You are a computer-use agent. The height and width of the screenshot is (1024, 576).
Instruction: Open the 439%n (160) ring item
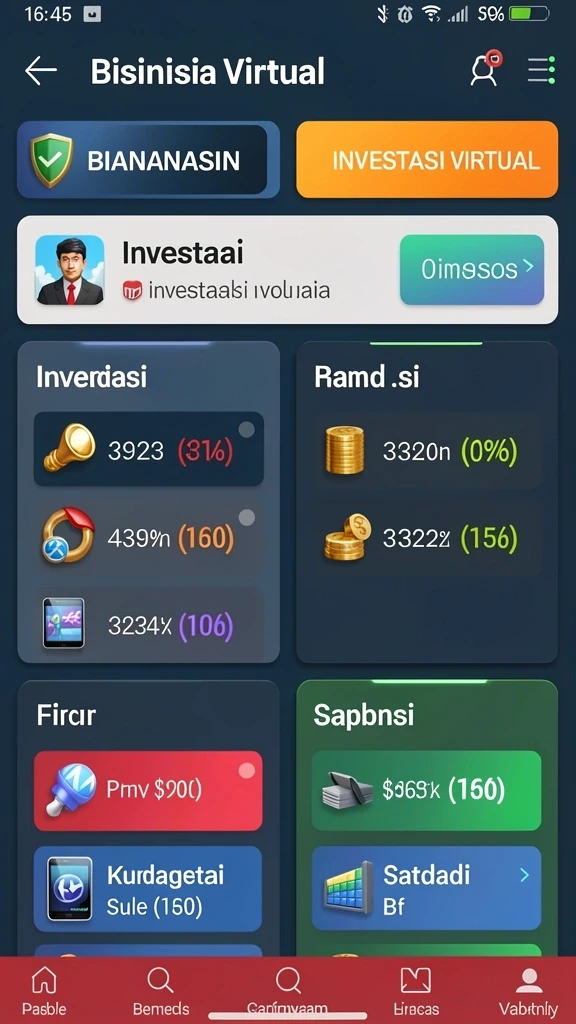click(x=149, y=537)
